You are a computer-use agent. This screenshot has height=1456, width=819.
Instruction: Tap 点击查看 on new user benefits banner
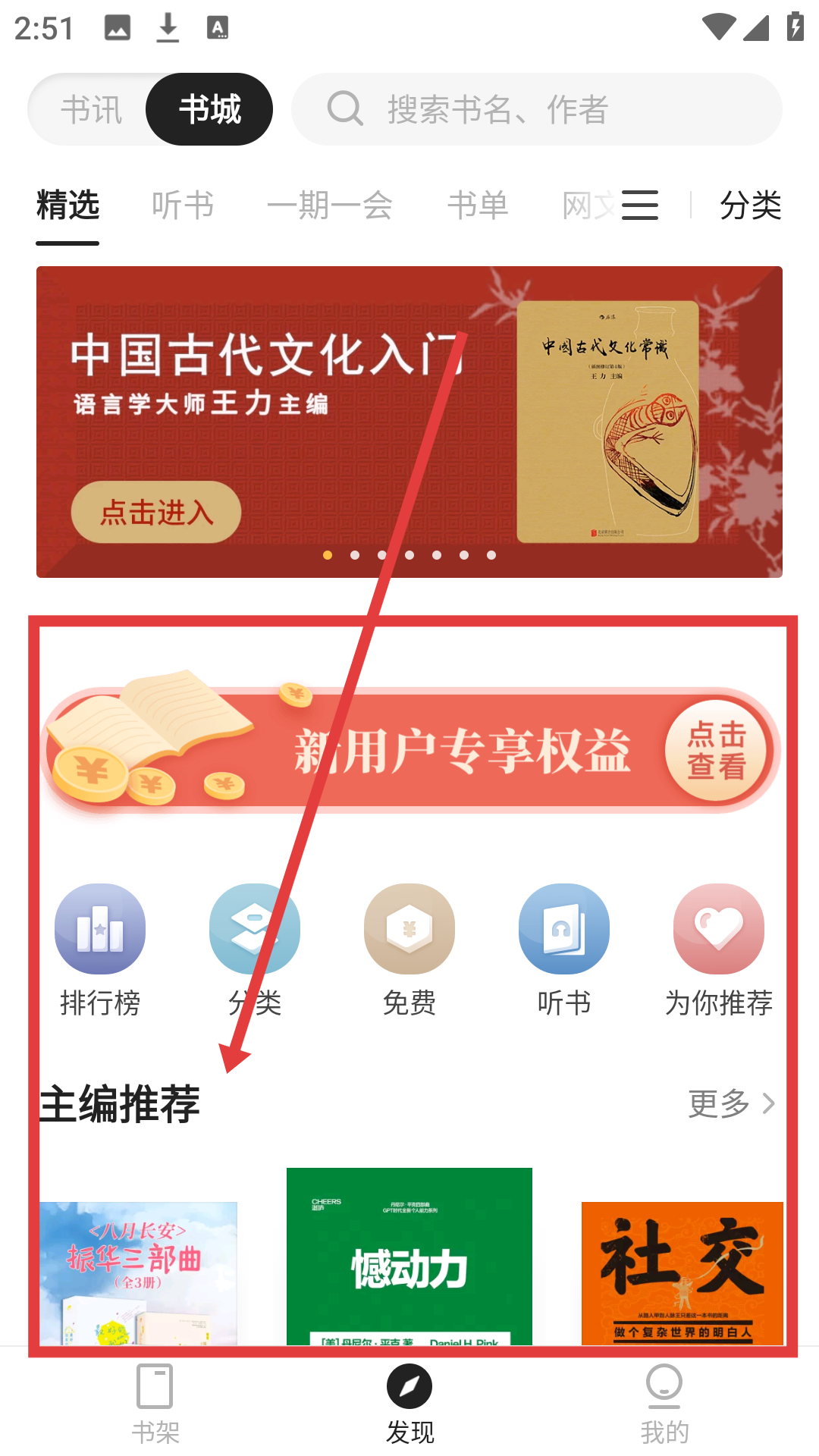click(x=717, y=751)
